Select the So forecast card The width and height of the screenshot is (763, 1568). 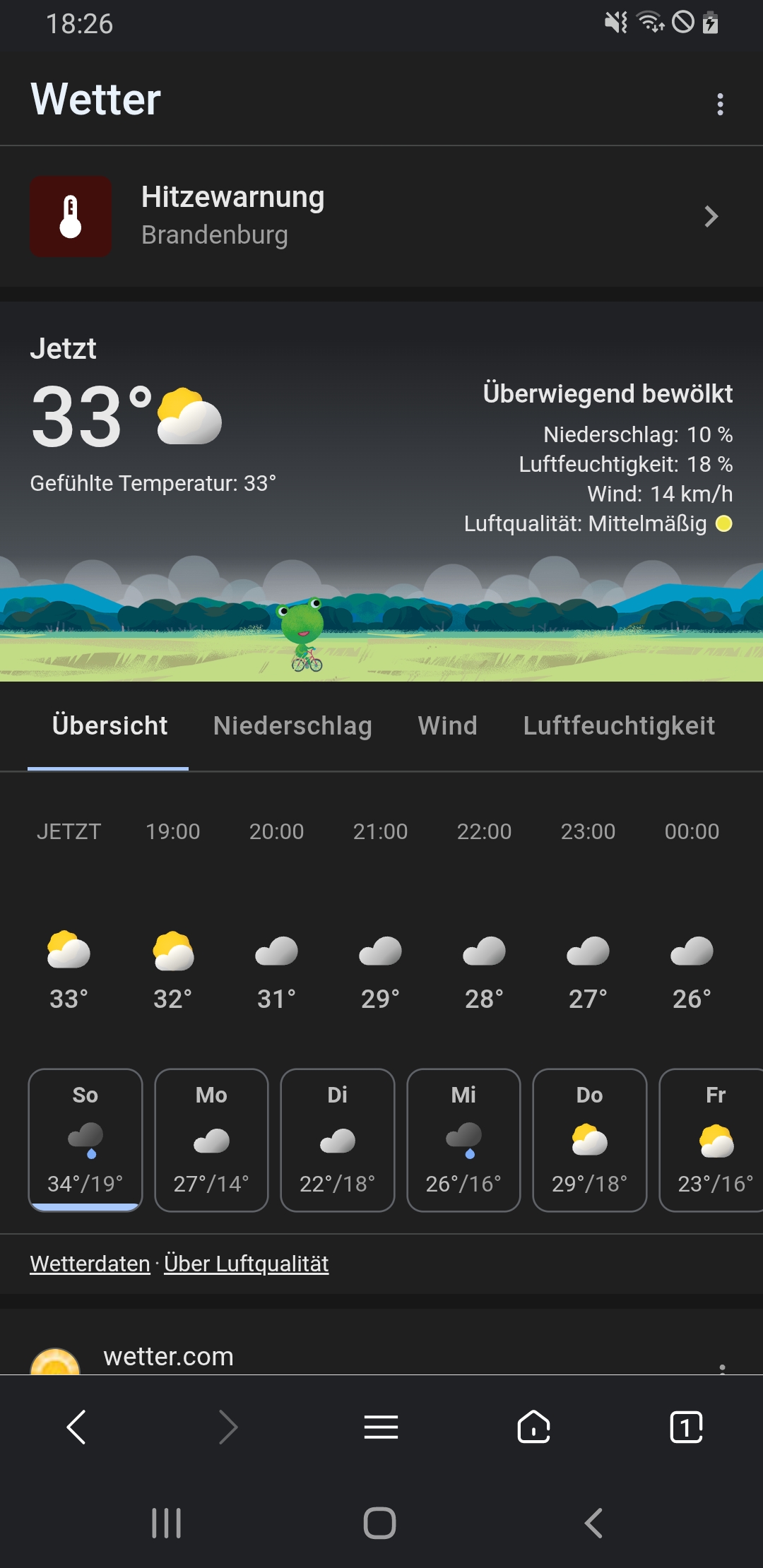click(x=85, y=1140)
